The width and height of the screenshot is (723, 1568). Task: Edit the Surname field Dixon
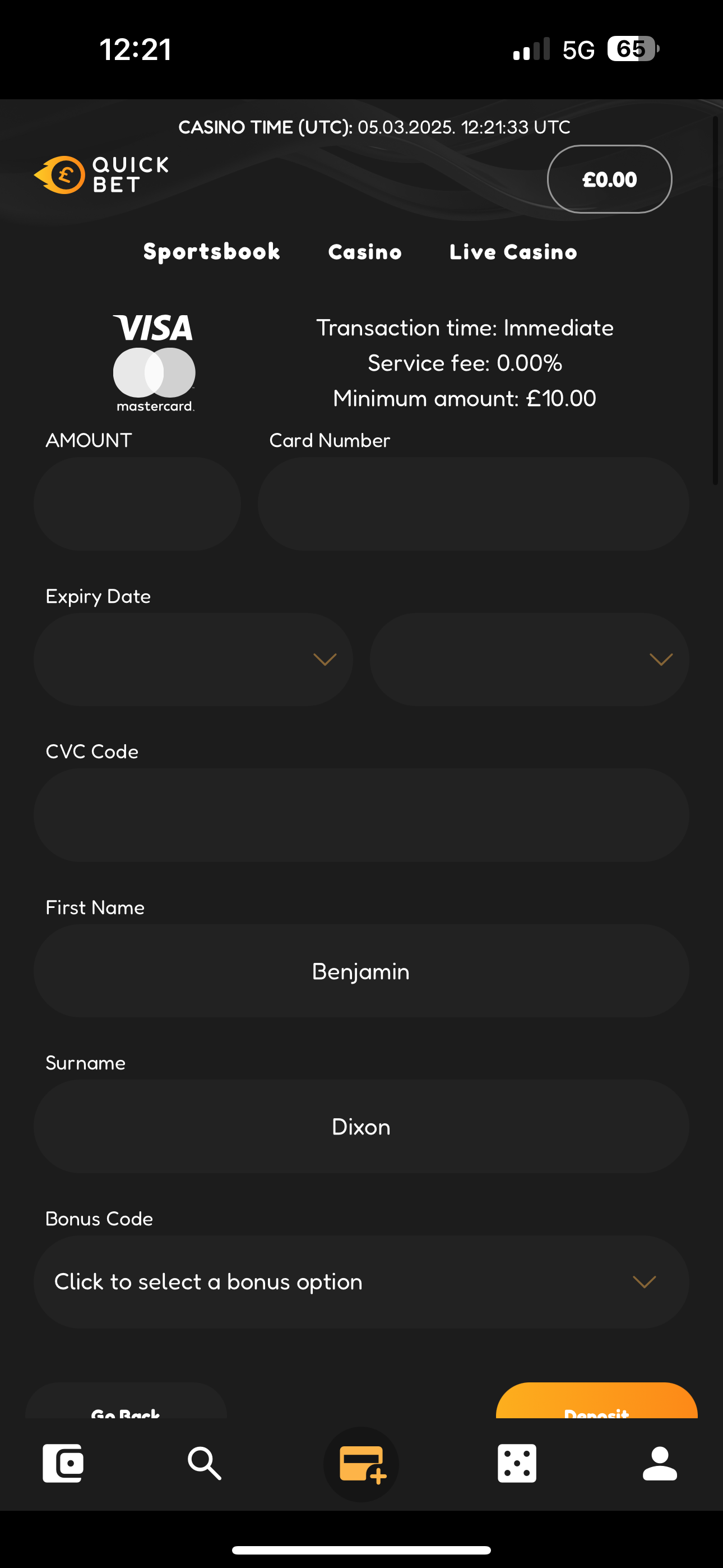click(361, 1127)
